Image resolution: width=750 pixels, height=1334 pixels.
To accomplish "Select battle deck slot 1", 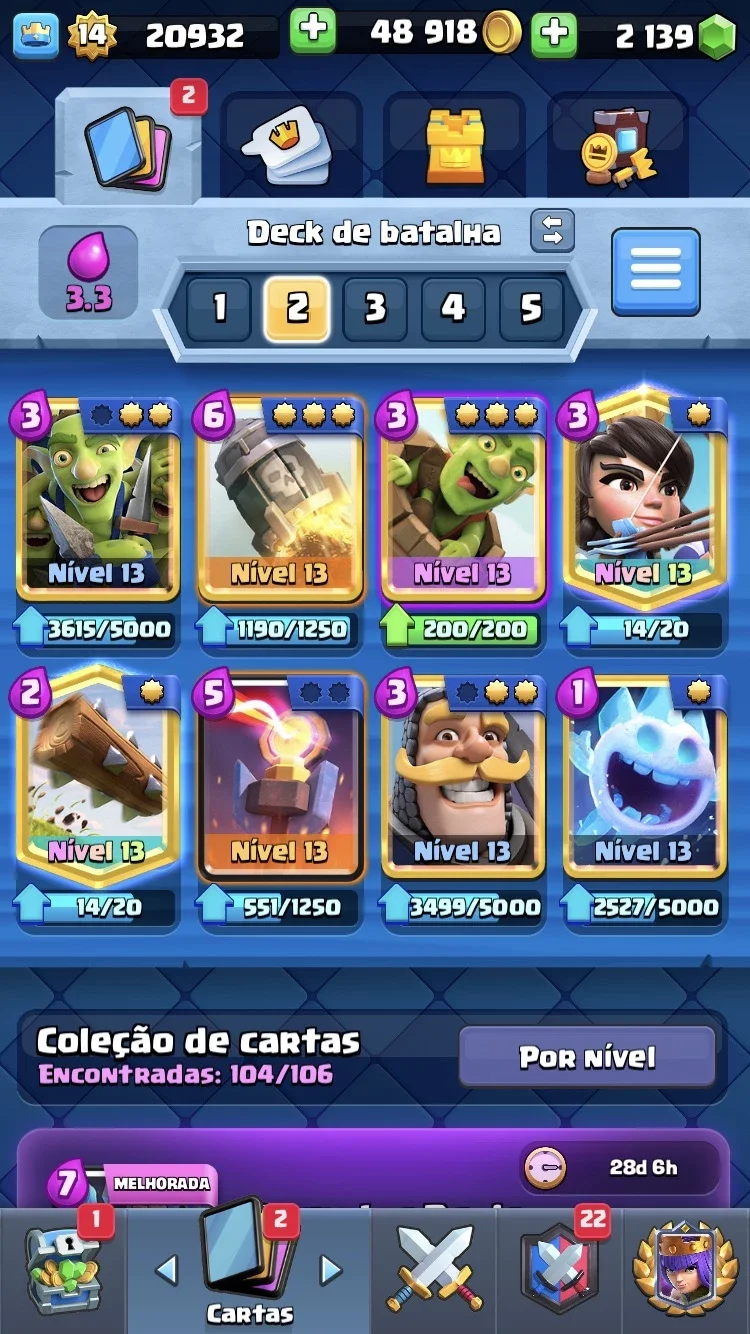I will [x=219, y=308].
